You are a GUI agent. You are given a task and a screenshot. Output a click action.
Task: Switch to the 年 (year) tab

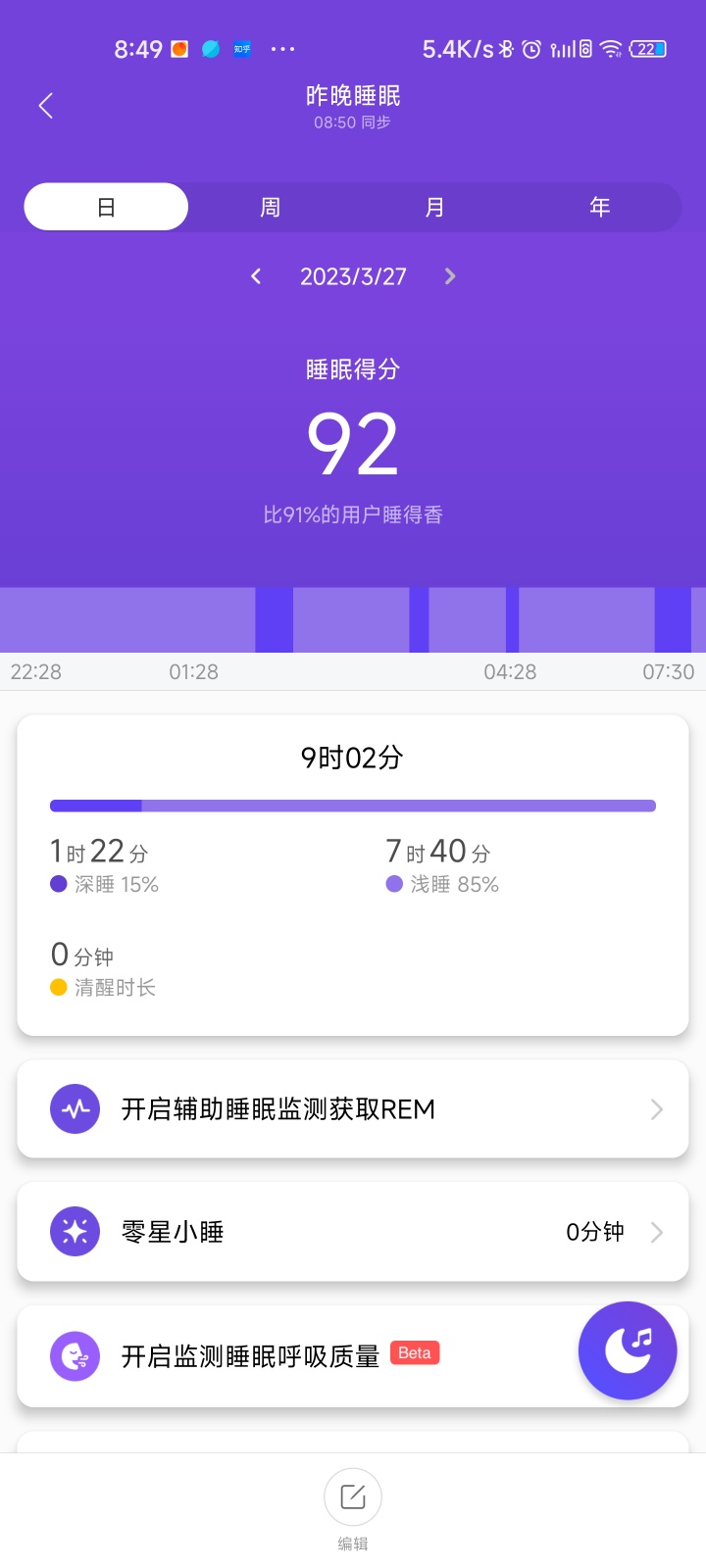coord(599,207)
